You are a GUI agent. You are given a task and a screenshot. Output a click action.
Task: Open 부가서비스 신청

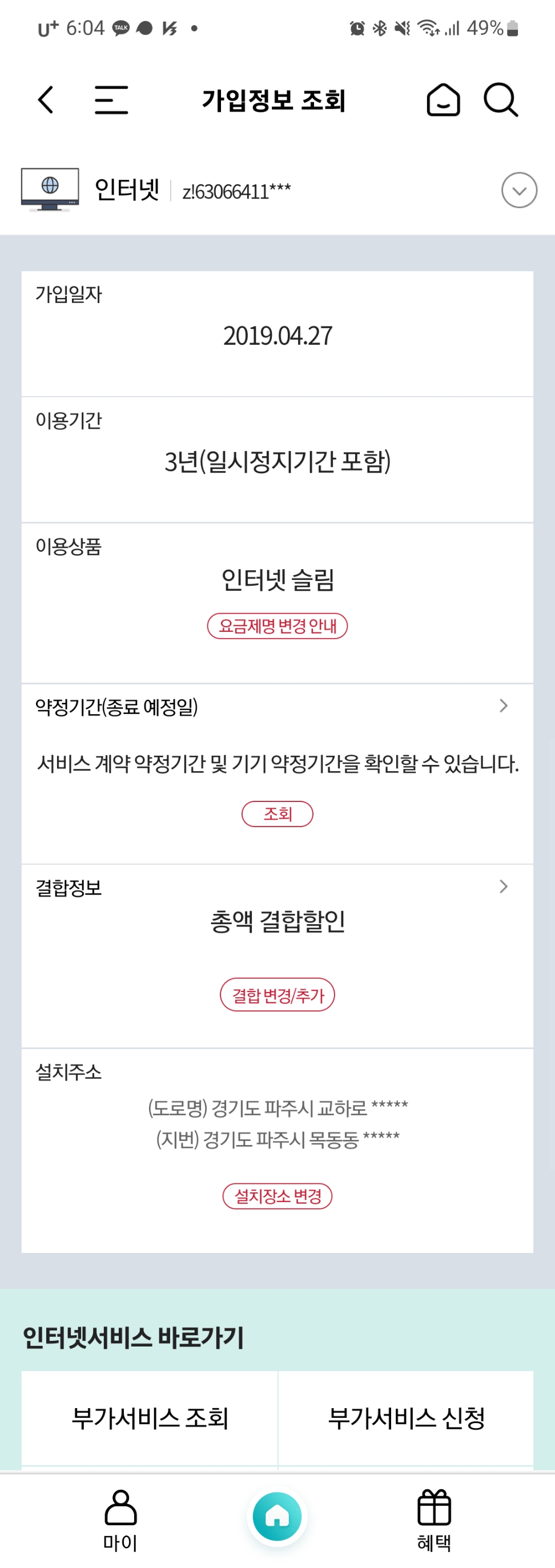[407, 1418]
